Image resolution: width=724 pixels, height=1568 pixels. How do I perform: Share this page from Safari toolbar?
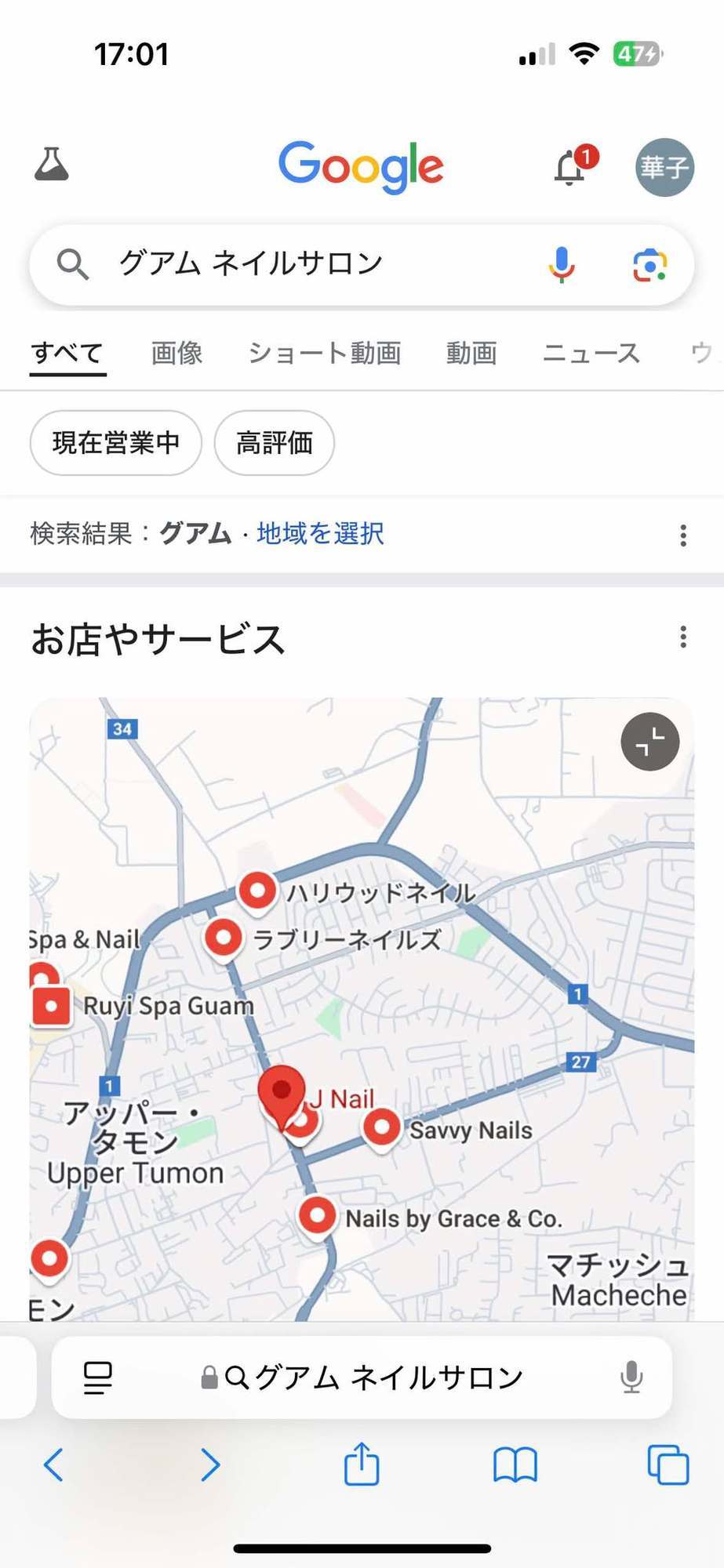[x=362, y=1464]
